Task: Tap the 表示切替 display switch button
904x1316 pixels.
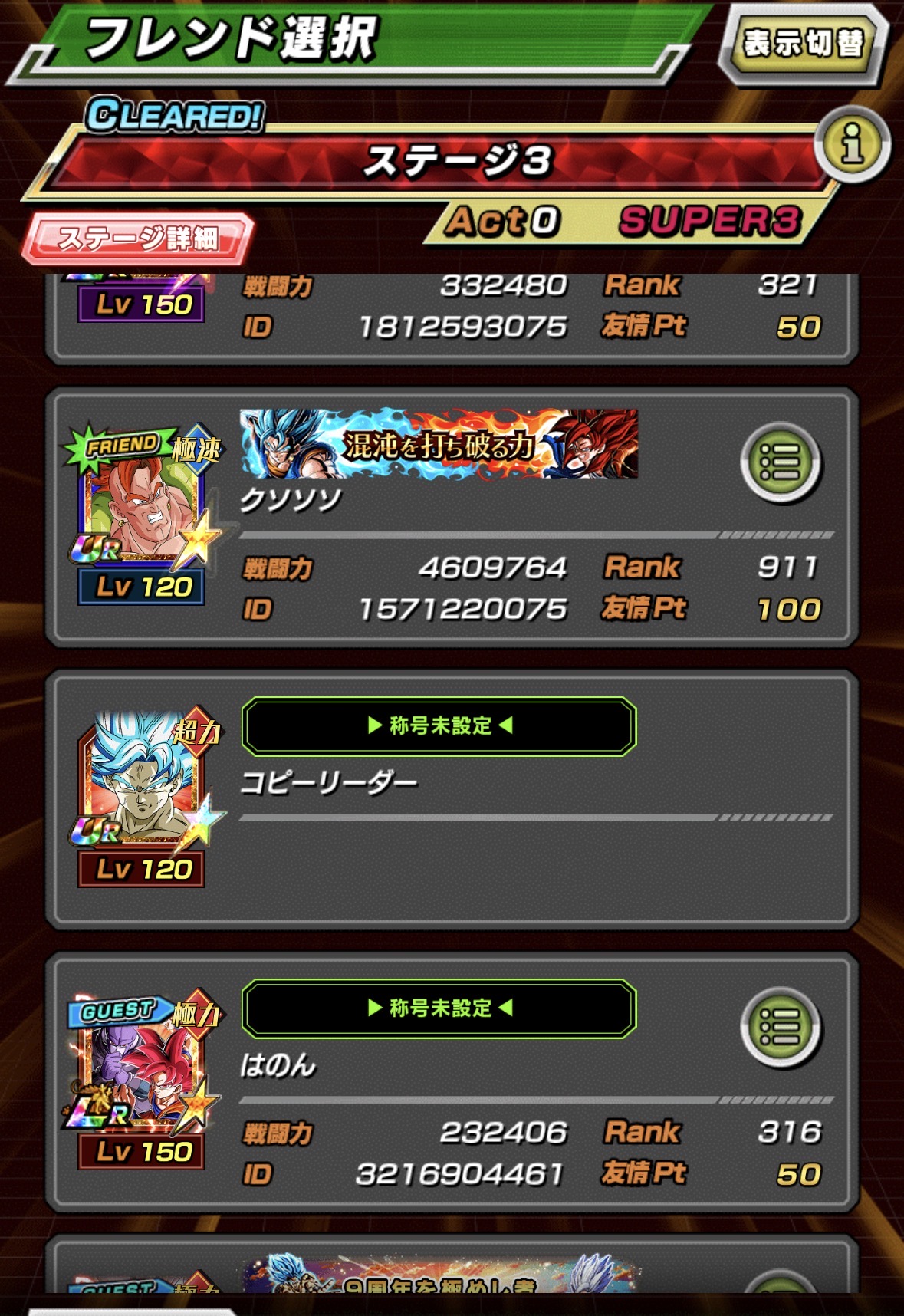Action: [803, 44]
